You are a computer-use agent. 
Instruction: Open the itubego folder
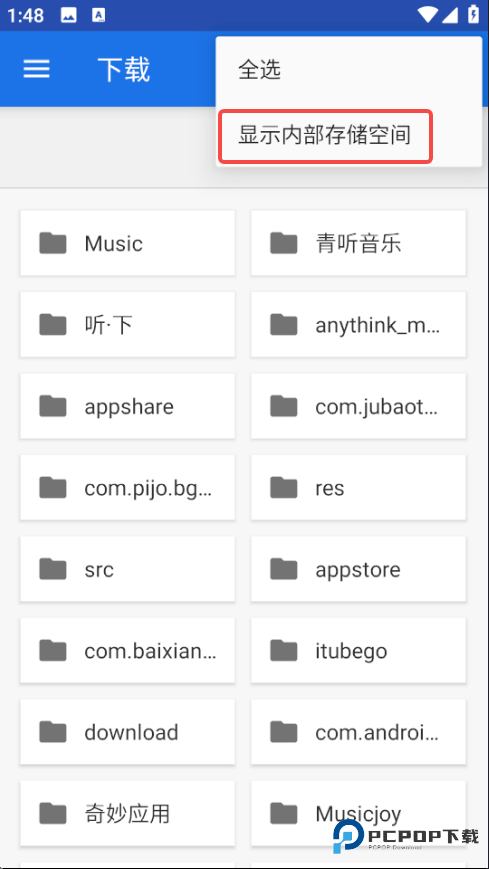(x=358, y=650)
